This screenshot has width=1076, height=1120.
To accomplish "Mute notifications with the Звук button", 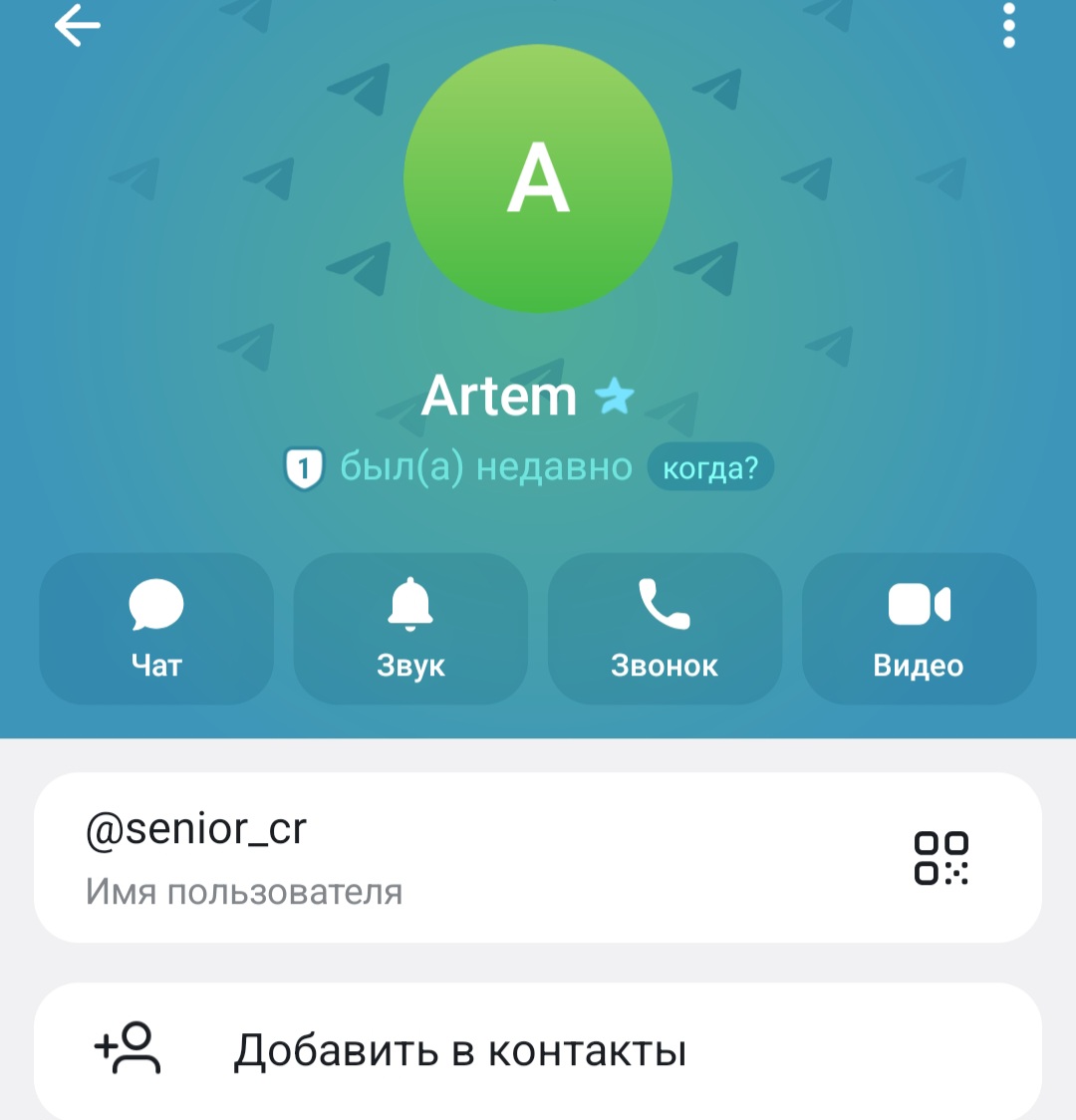I will tap(410, 629).
